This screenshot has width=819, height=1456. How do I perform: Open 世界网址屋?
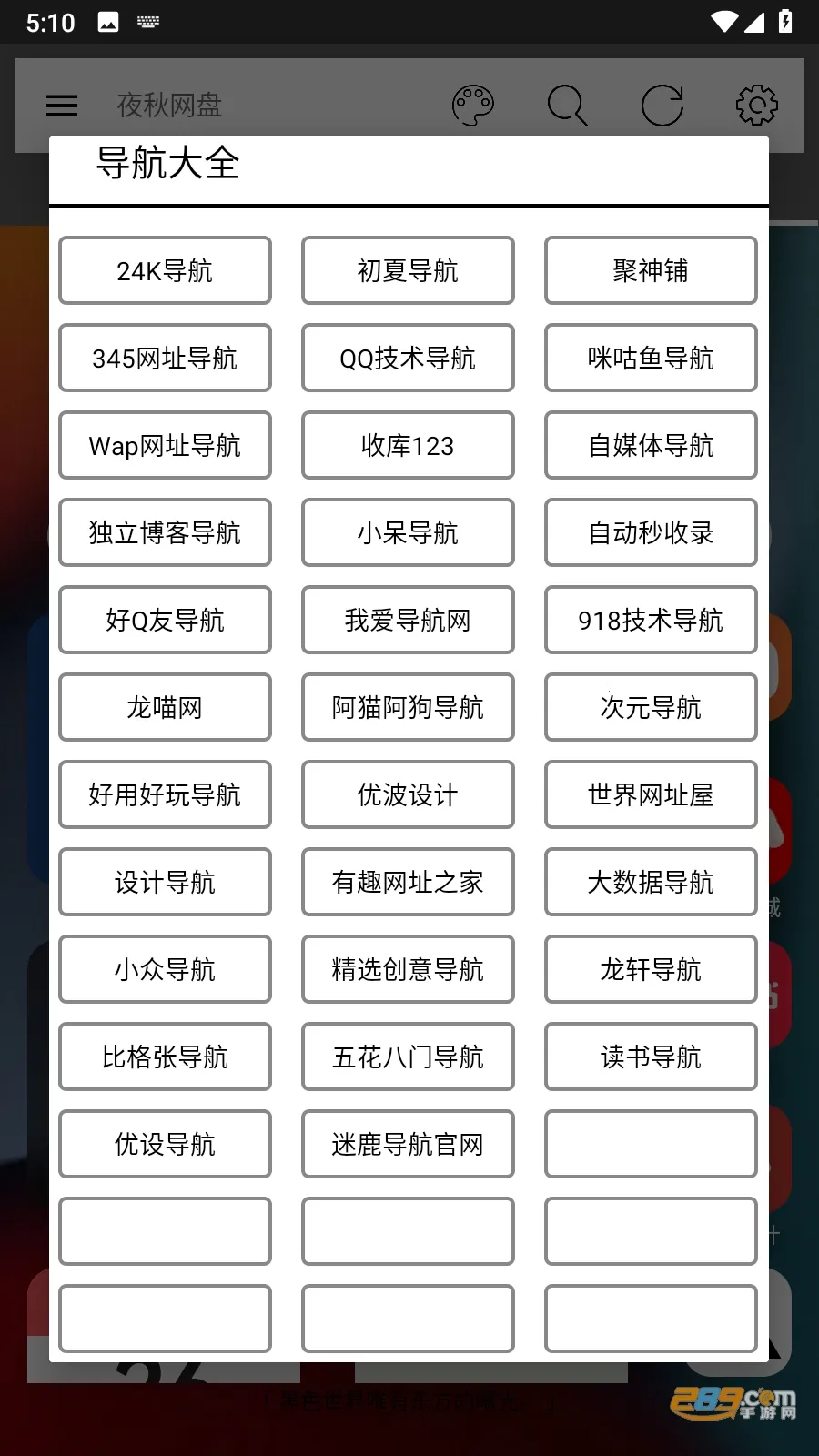click(651, 794)
